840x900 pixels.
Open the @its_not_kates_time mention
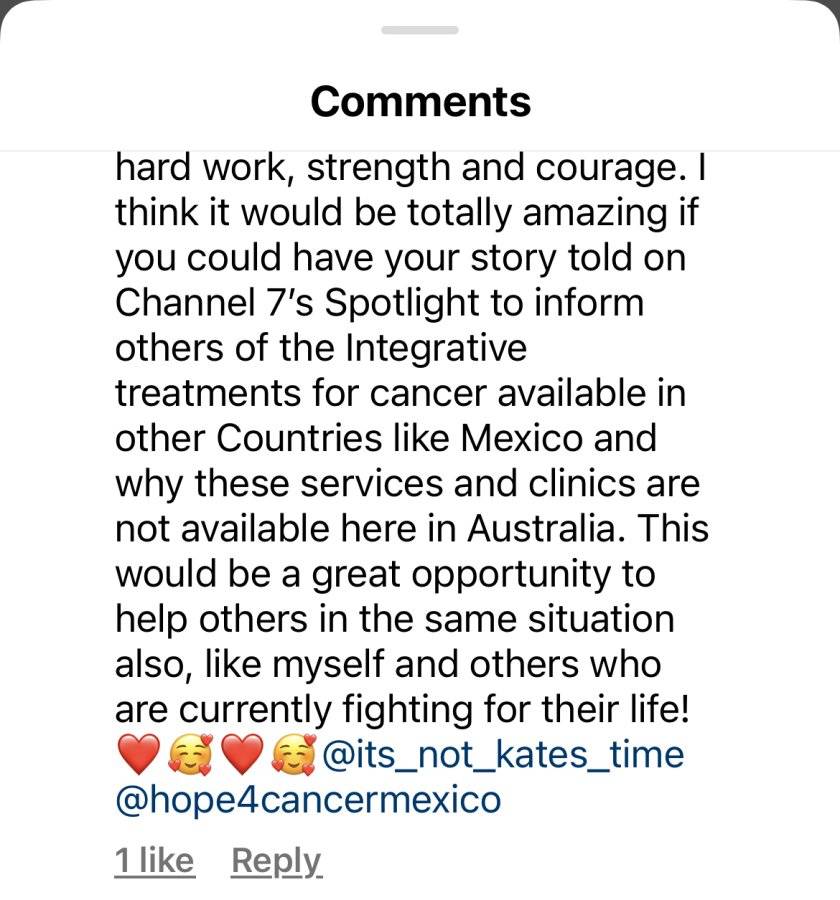click(x=504, y=754)
